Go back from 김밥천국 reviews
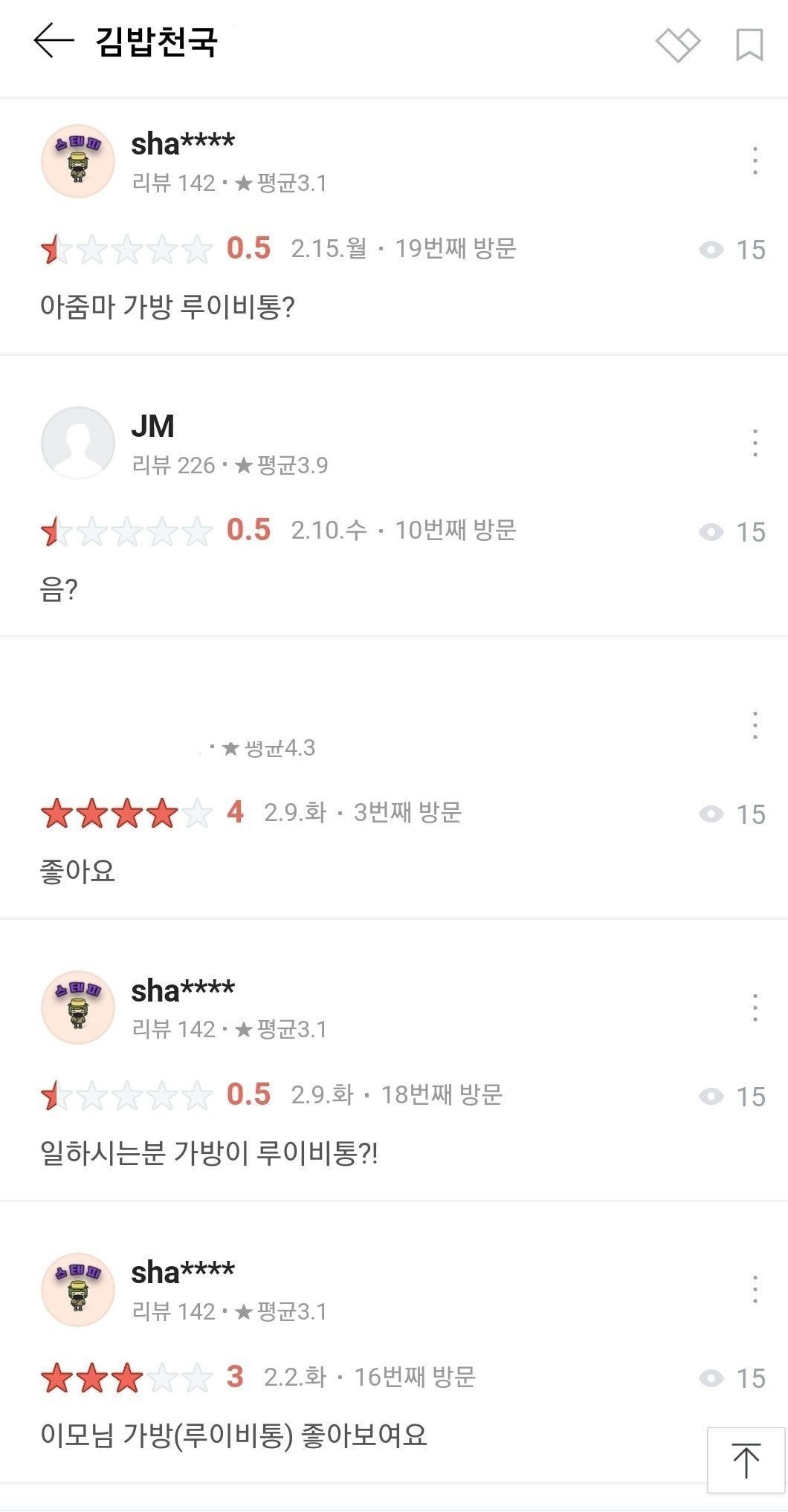 54,40
